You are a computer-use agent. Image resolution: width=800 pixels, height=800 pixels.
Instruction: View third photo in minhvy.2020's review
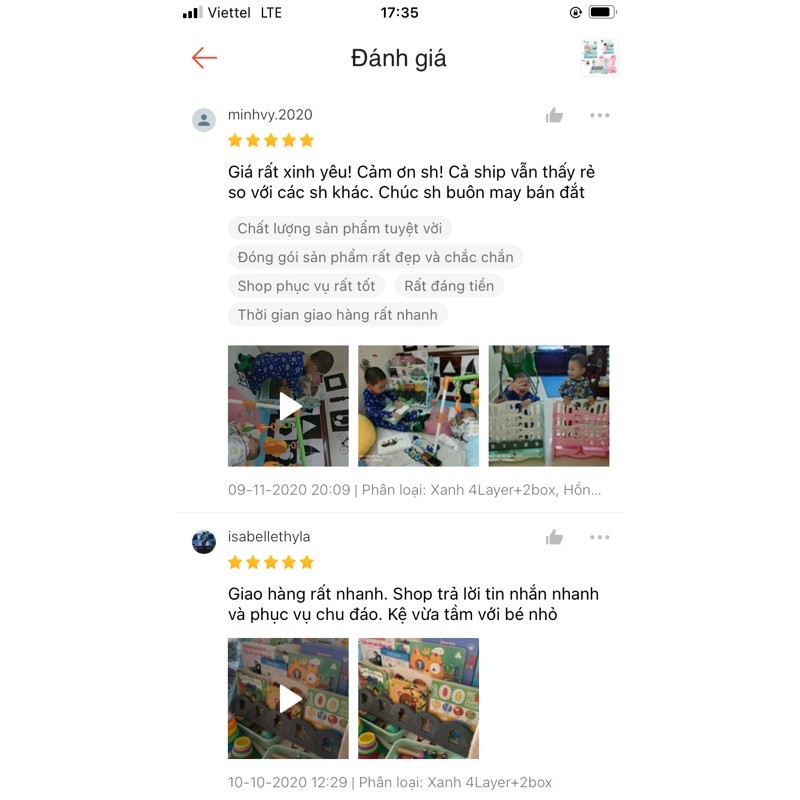point(548,406)
